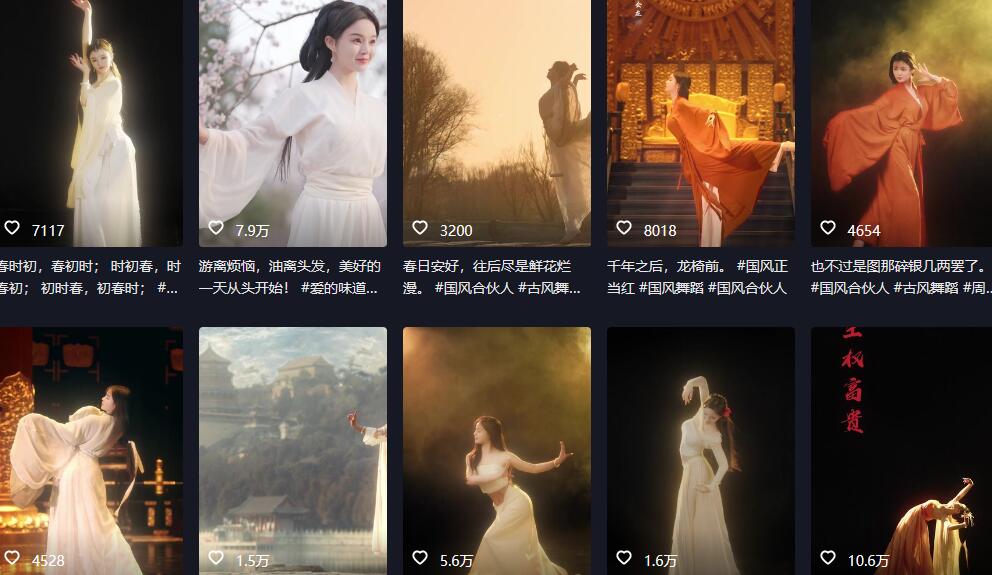The image size is (992, 575).
Task: Open the dance video with 5.6万 likes
Action: [x=496, y=450]
